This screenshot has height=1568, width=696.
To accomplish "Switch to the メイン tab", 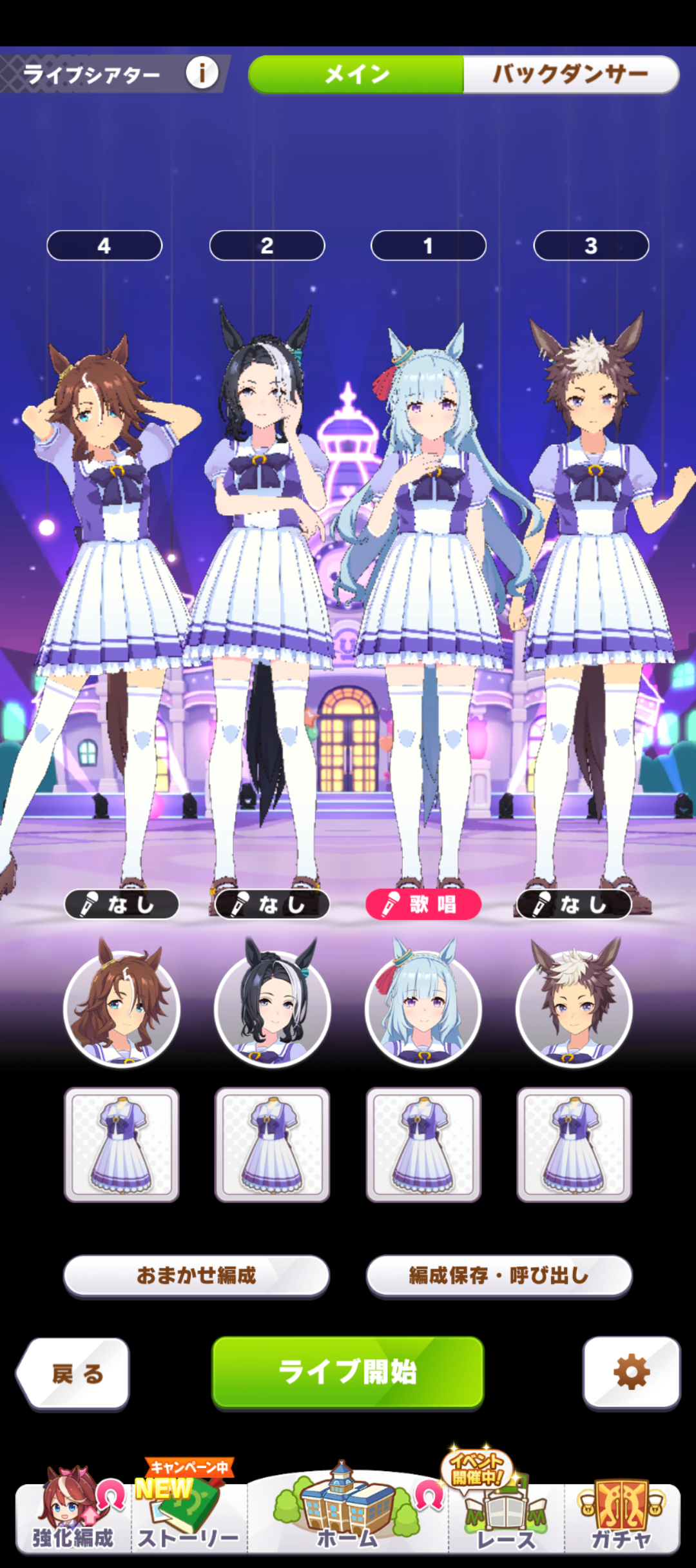I will pos(356,74).
